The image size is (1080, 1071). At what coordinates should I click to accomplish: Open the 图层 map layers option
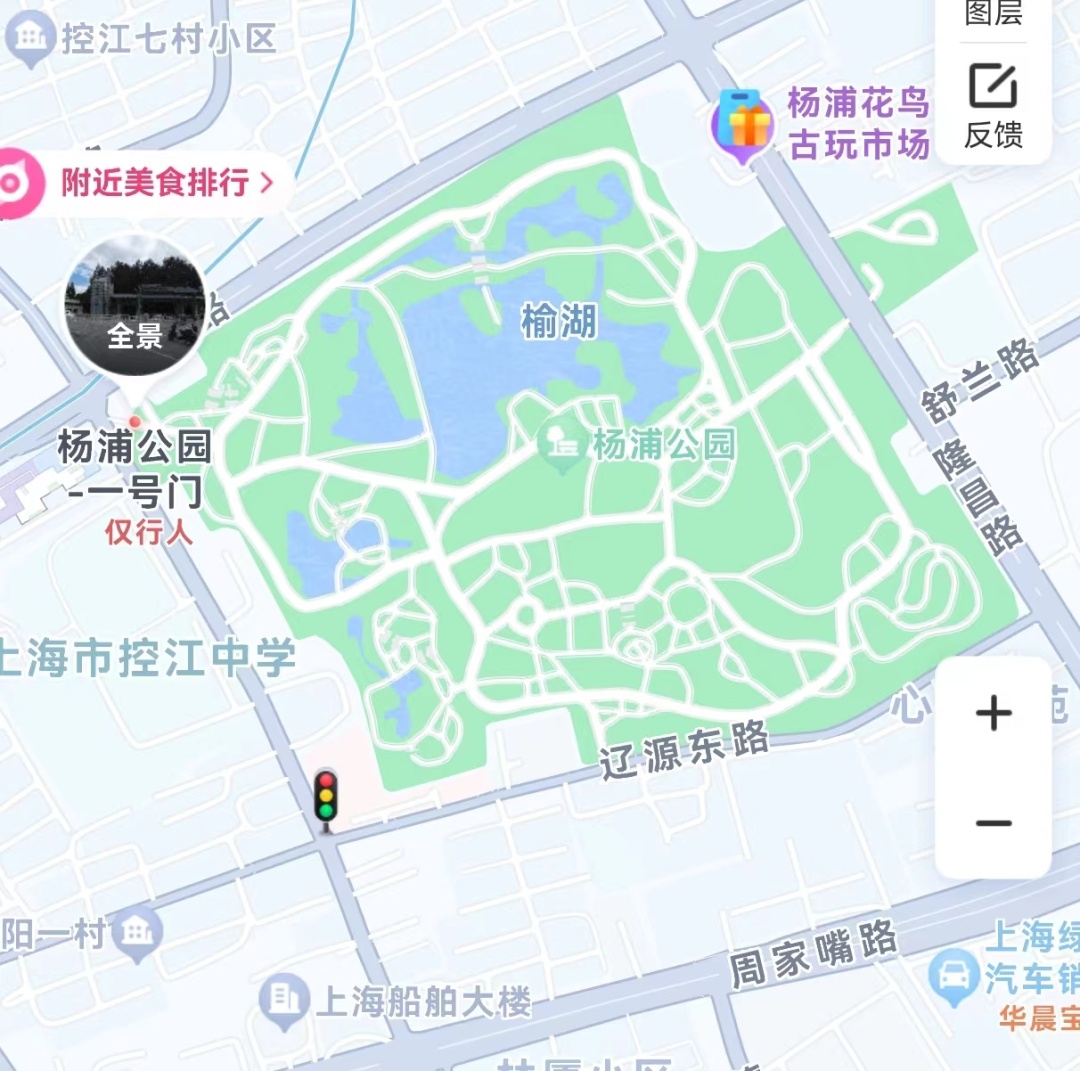point(993,14)
